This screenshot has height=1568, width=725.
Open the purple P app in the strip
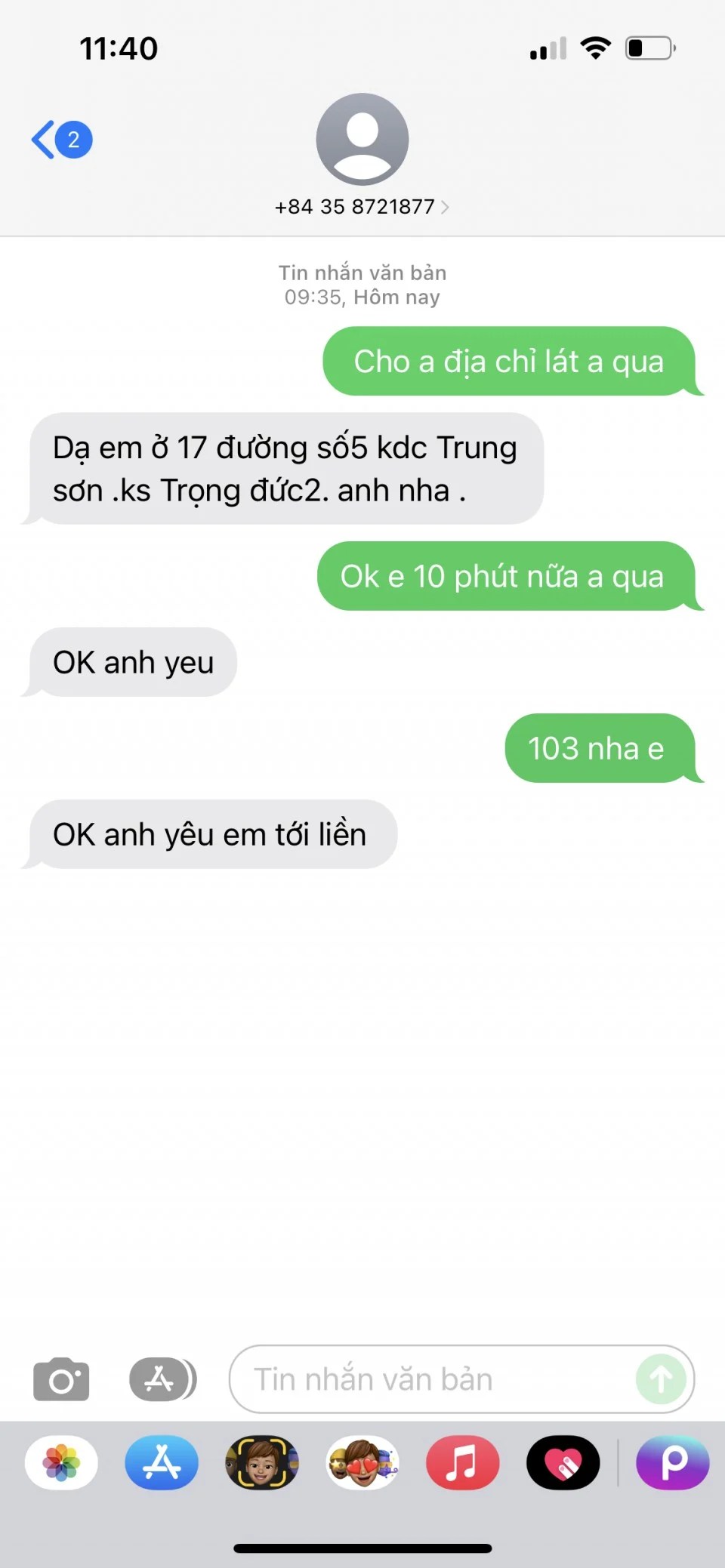point(672,1463)
